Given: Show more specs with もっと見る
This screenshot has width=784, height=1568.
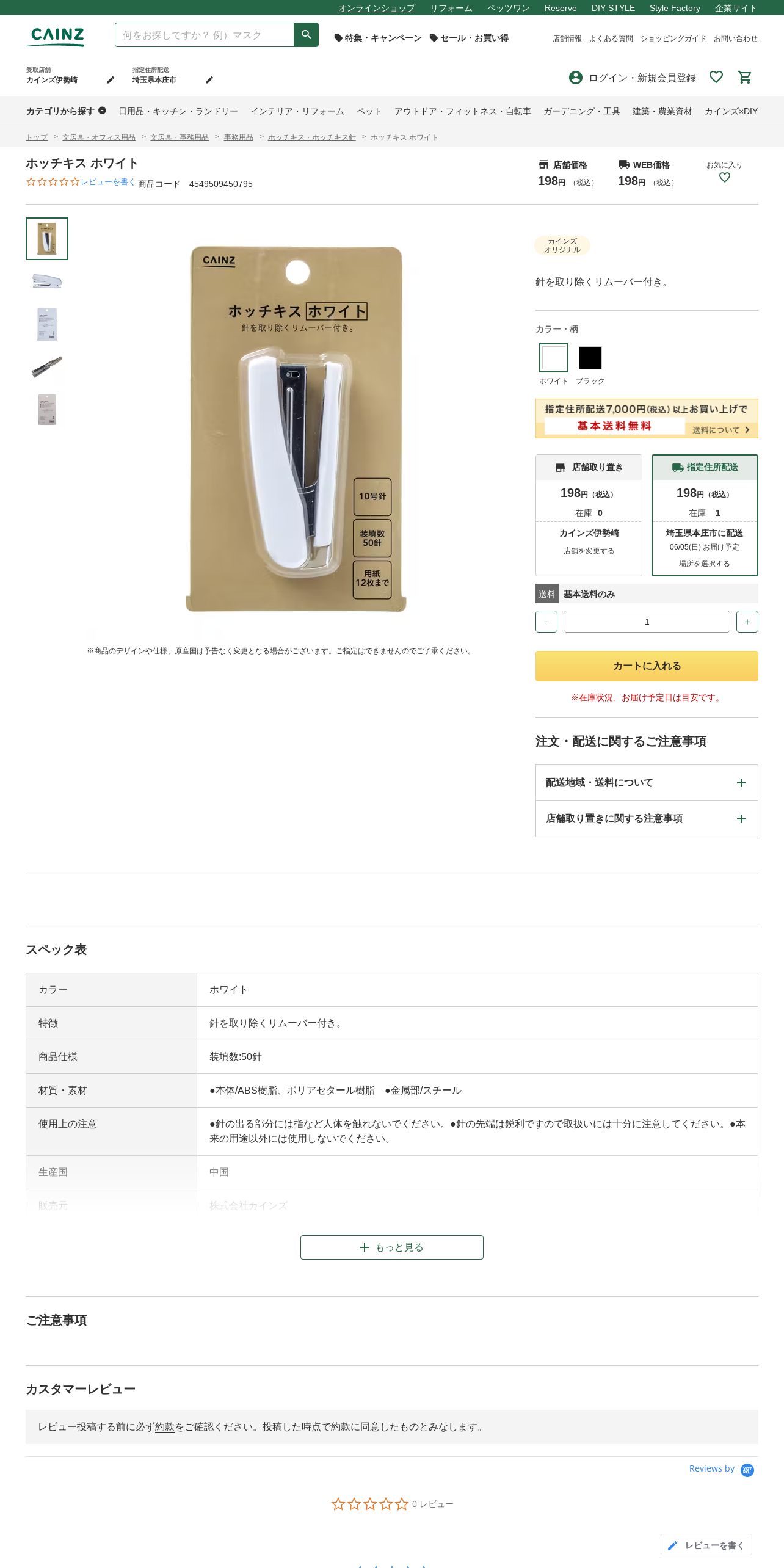Looking at the screenshot, I should point(392,1247).
